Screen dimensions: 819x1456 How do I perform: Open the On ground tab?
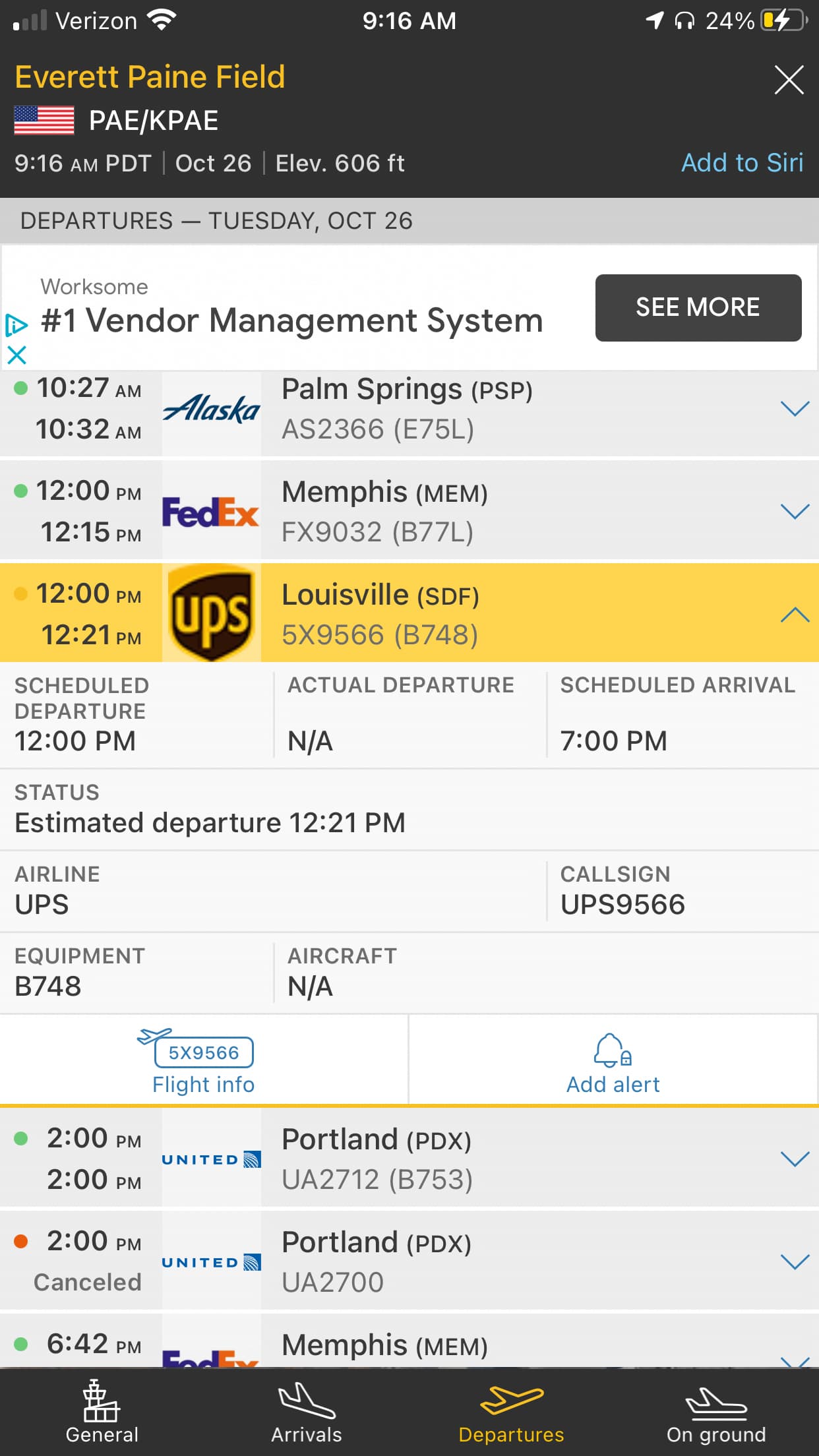(716, 1412)
